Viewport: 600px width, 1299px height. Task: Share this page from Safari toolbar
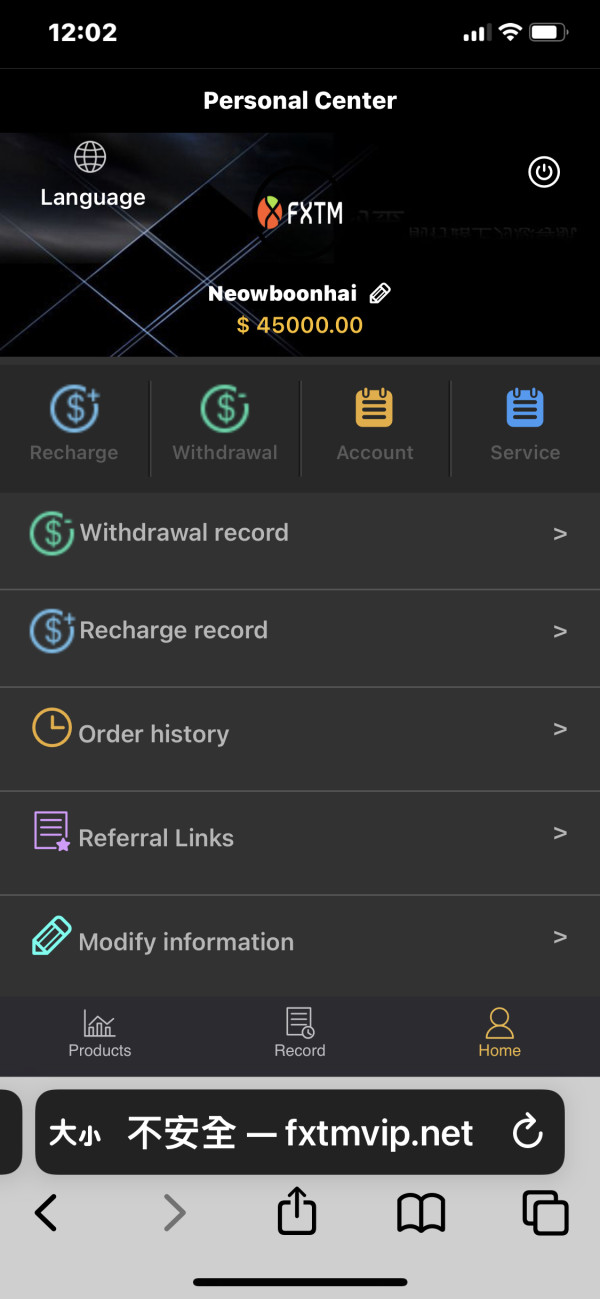297,1213
